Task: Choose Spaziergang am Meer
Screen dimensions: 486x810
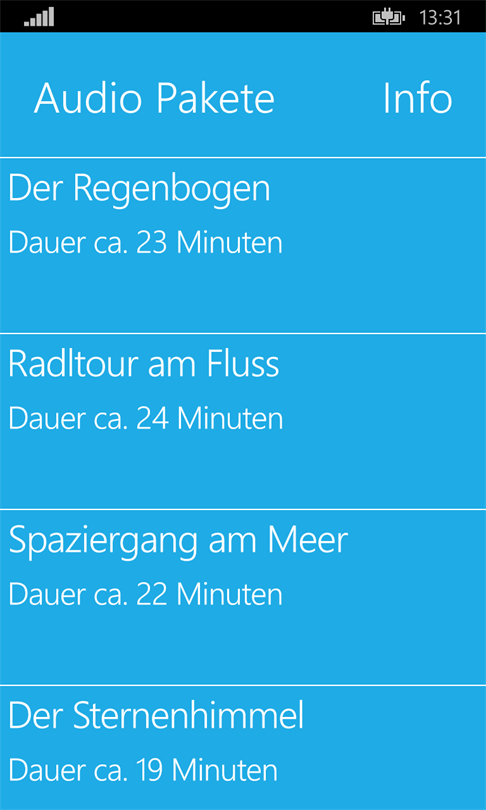Action: click(x=243, y=597)
